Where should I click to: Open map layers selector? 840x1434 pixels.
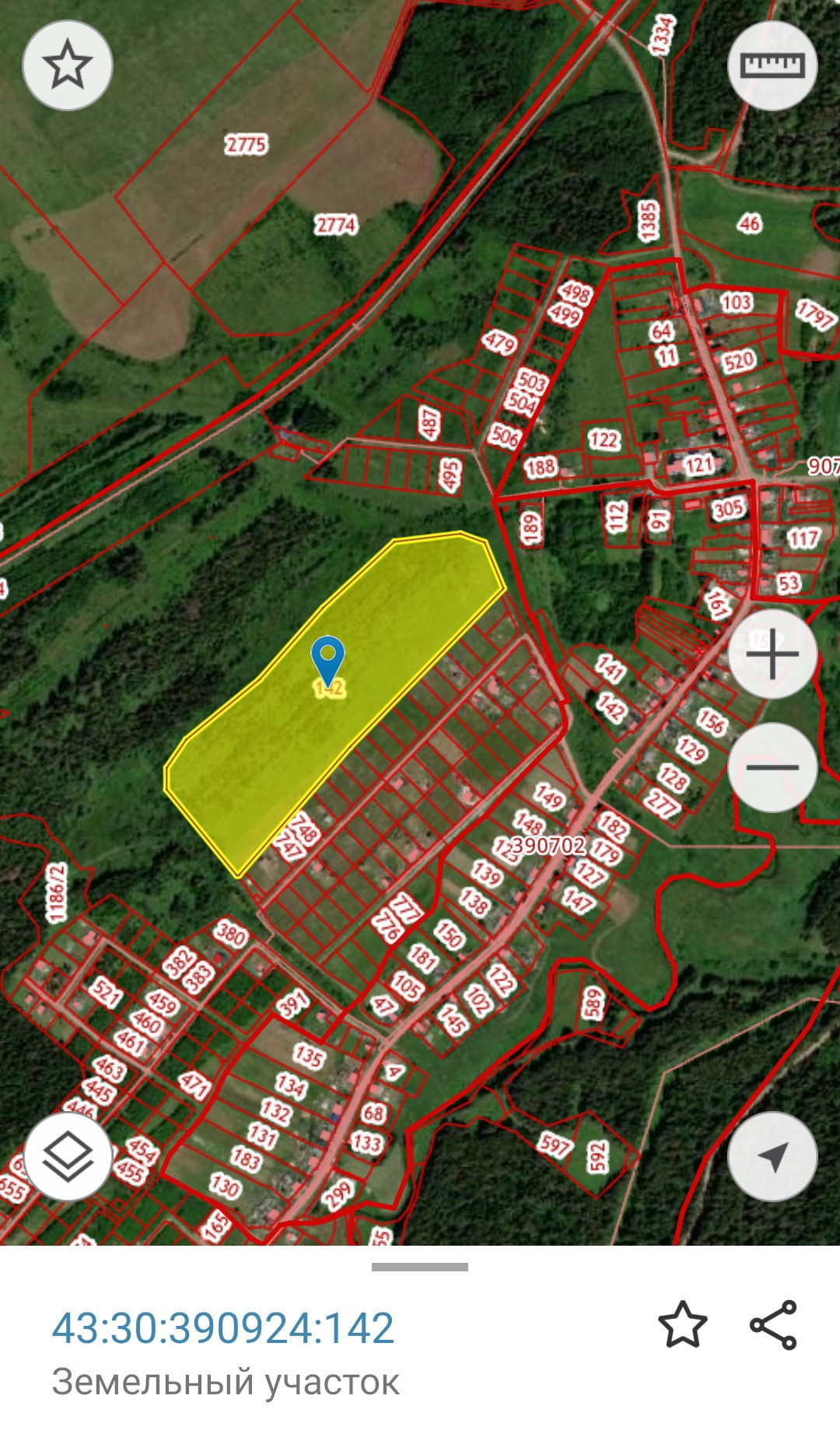click(x=68, y=1156)
